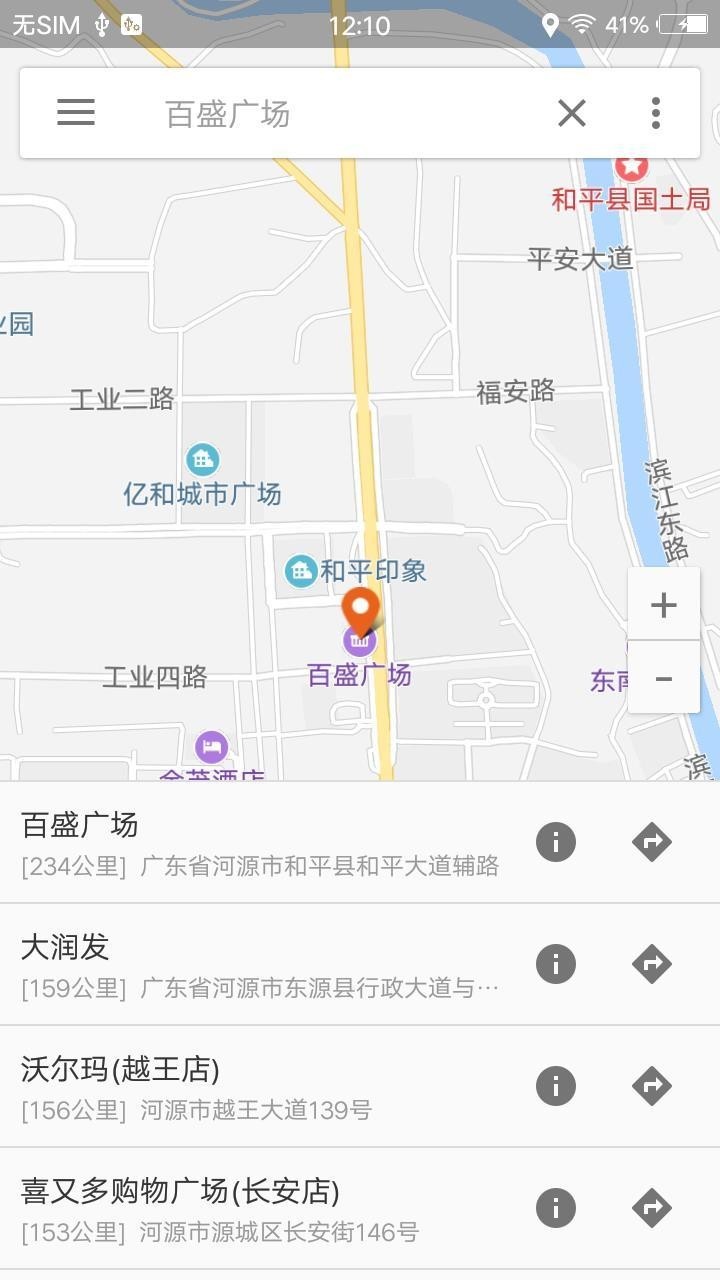The height and width of the screenshot is (1280, 720).
Task: Open info for 大润发 result
Action: click(556, 964)
